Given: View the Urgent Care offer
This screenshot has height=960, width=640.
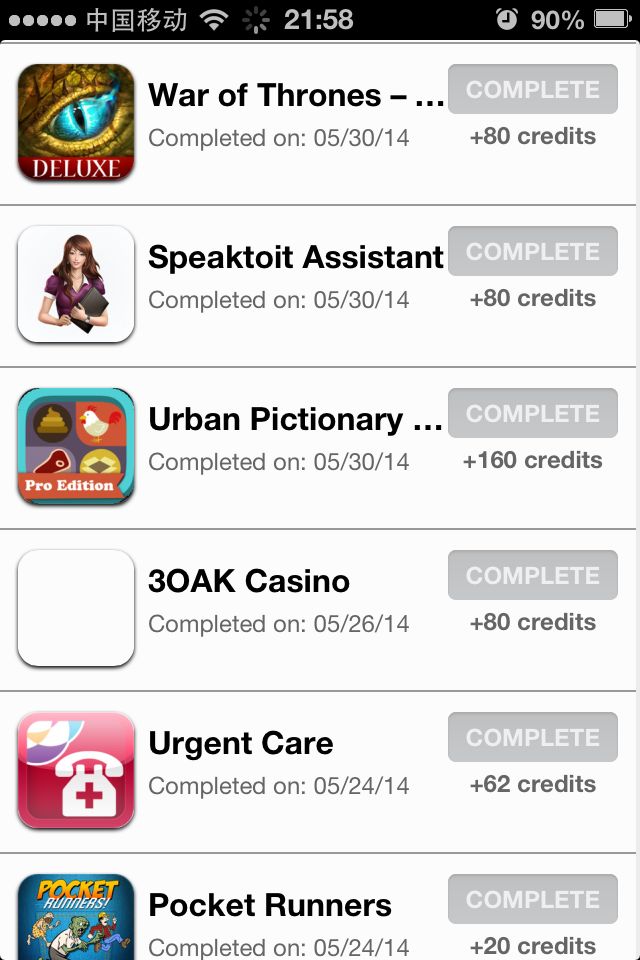Looking at the screenshot, I should [318, 772].
